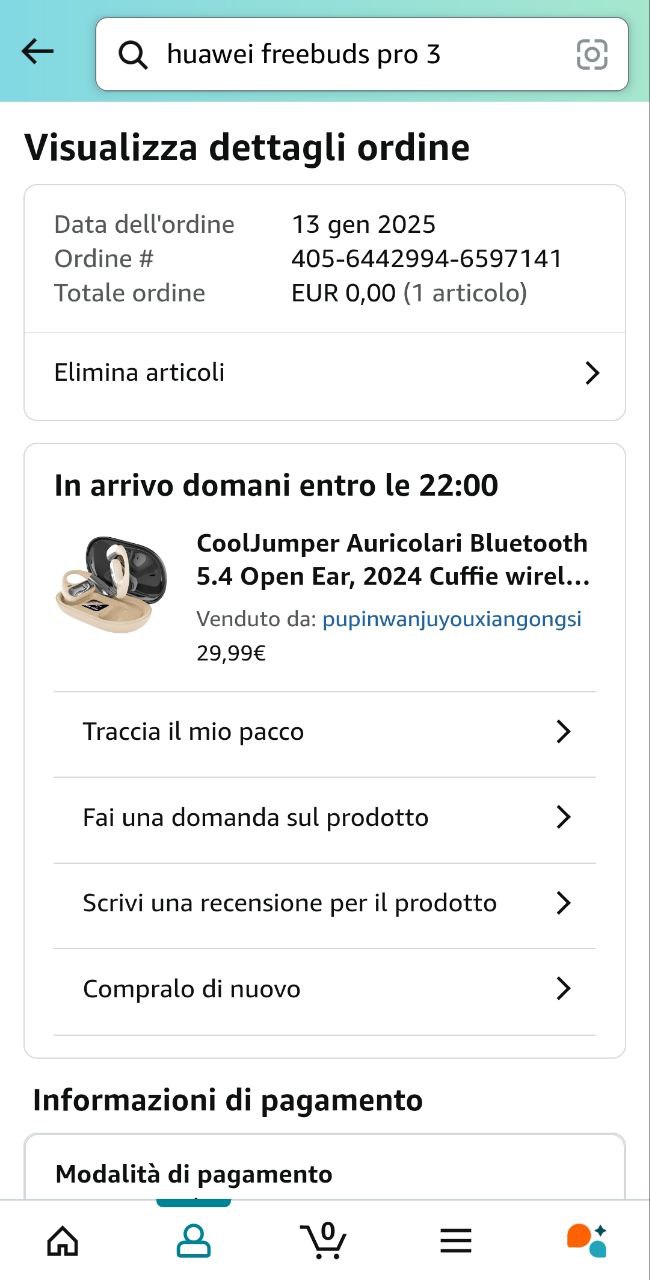Open the Rufus AI assistant tab
Viewport: 650px width, 1280px height.
(x=587, y=1240)
